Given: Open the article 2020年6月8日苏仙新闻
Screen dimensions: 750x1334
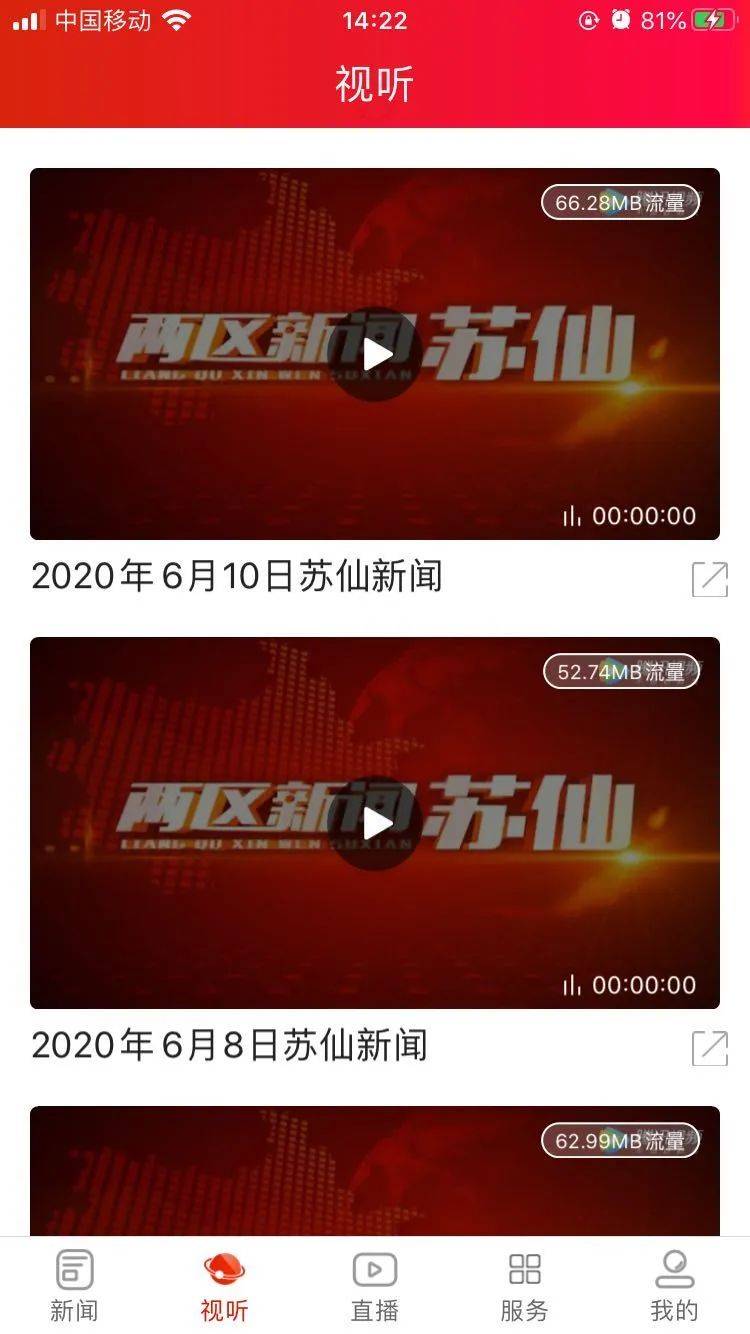Looking at the screenshot, I should coord(230,1045).
